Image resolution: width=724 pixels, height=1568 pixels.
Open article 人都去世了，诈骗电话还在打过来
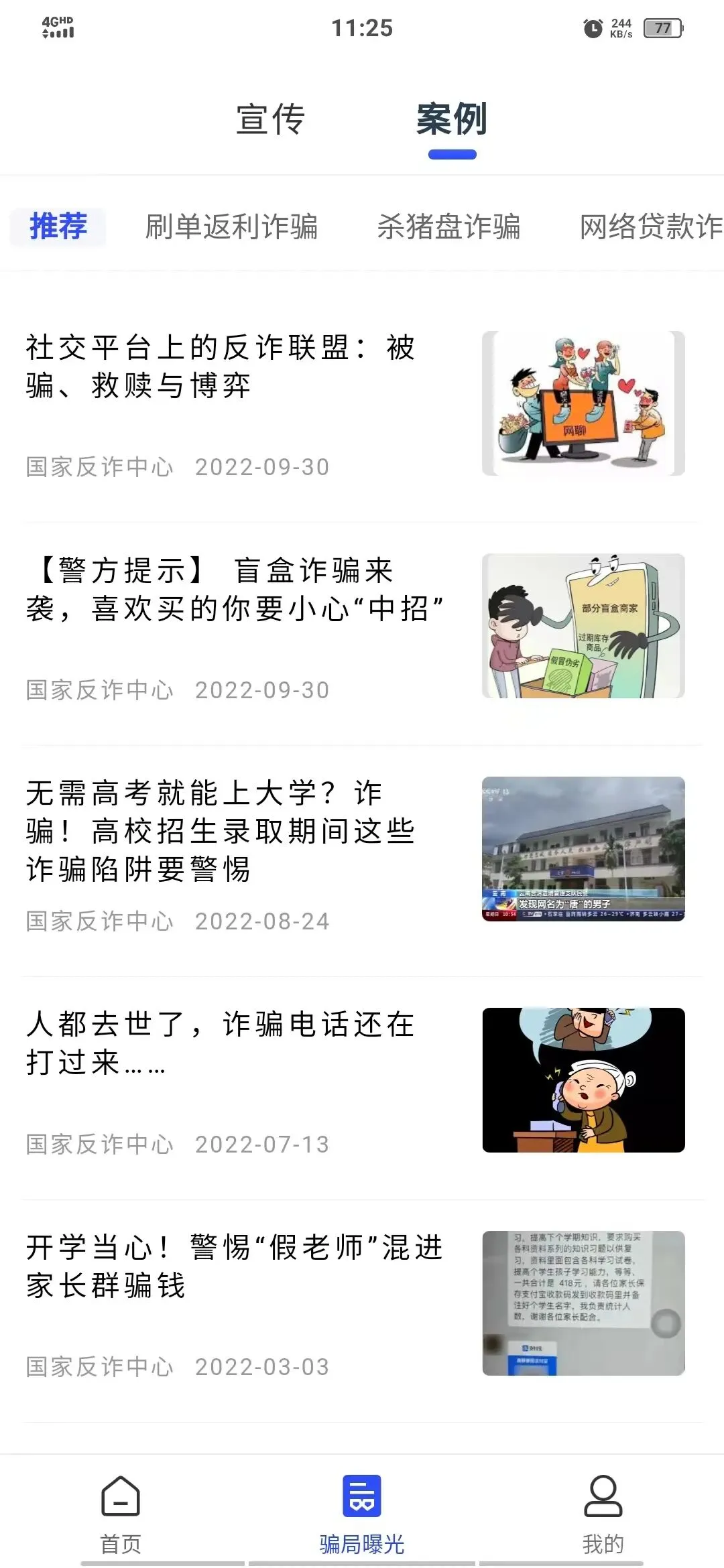(x=362, y=1082)
